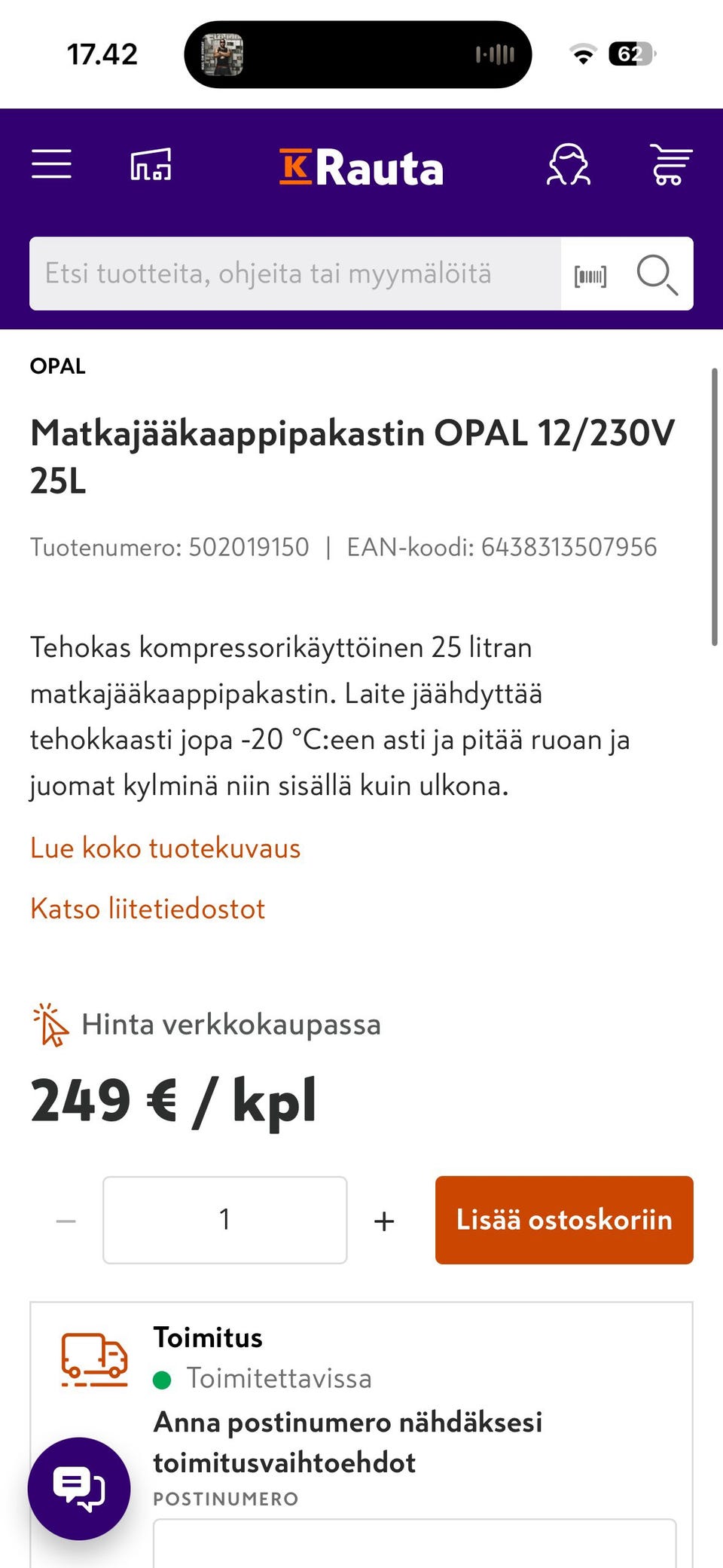Image resolution: width=723 pixels, height=1568 pixels.
Task: Activate the barcode scanner icon
Action: pos(592,274)
